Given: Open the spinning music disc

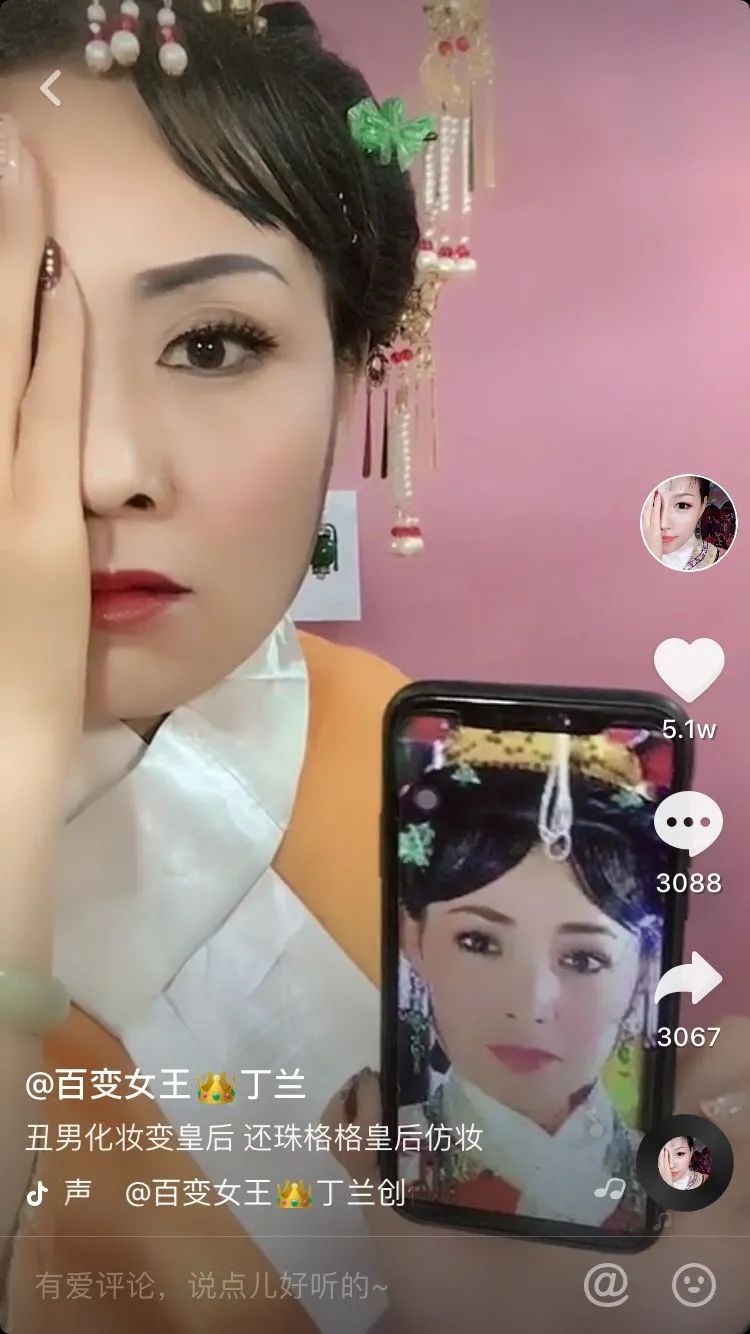Looking at the screenshot, I should [x=685, y=1163].
